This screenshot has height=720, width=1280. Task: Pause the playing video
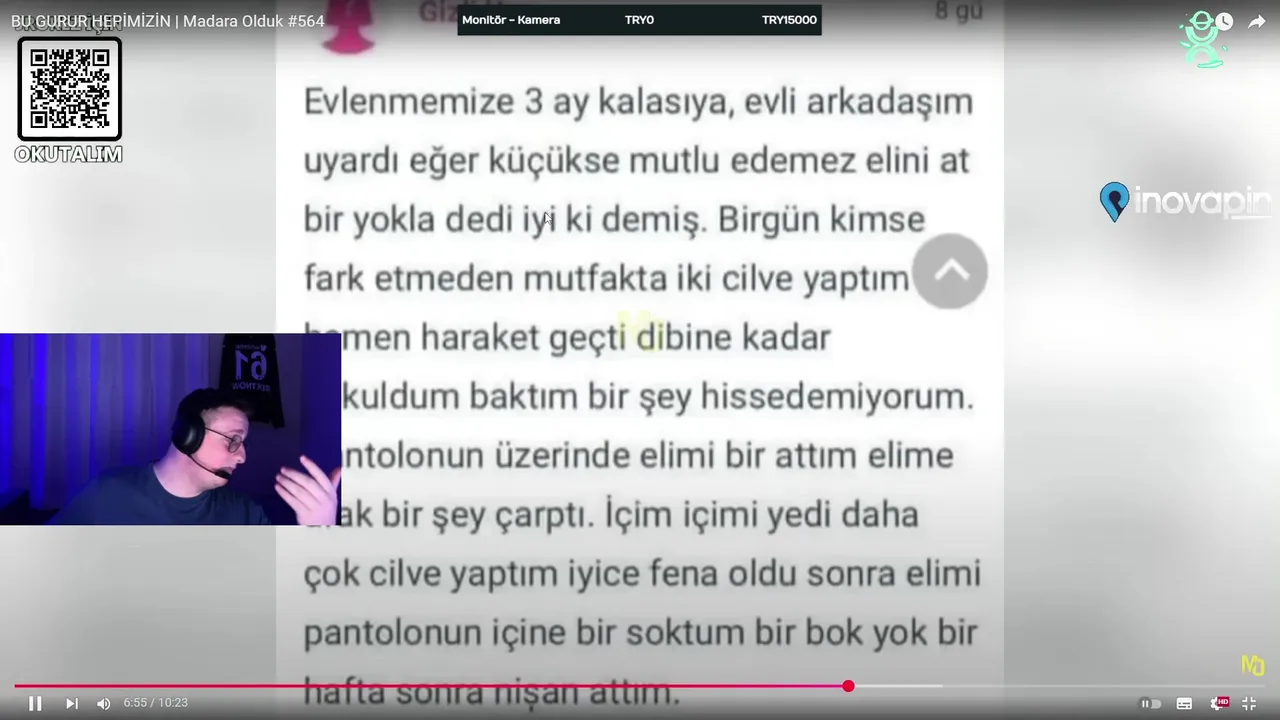[35, 703]
